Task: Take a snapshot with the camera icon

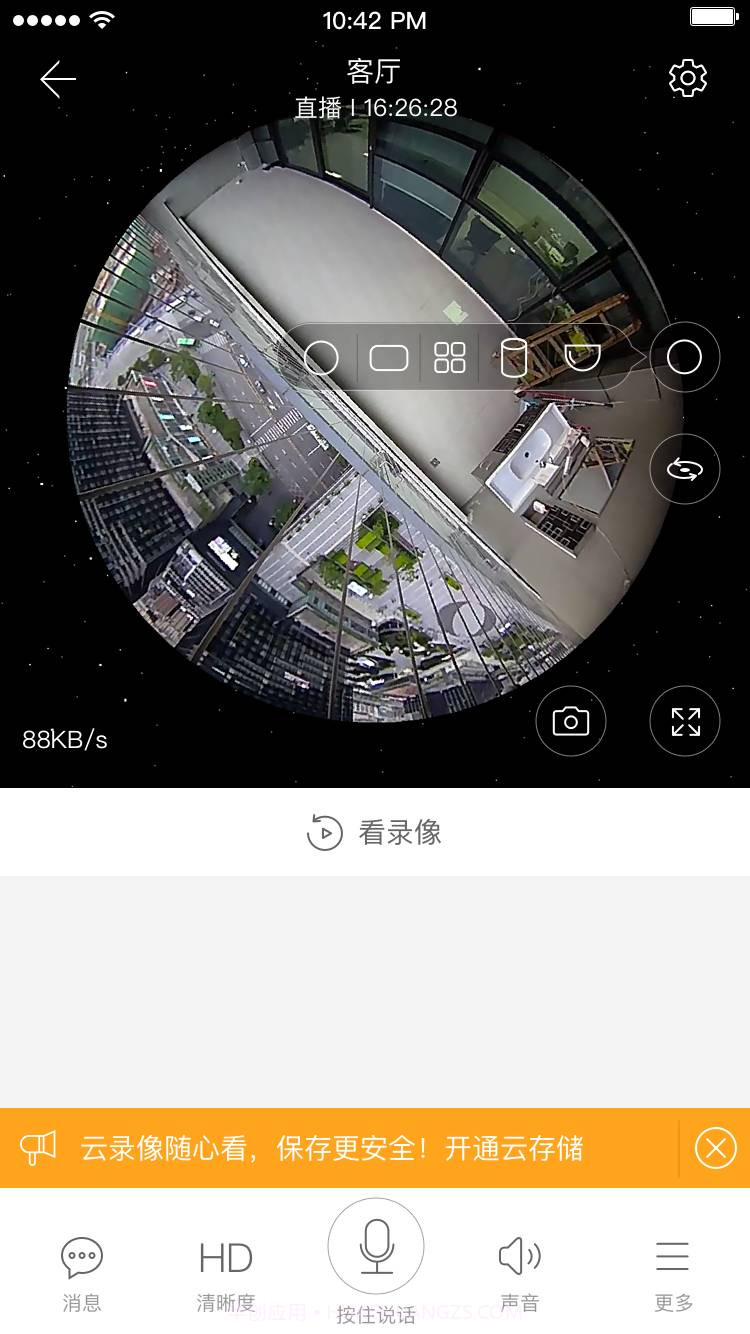Action: (570, 721)
